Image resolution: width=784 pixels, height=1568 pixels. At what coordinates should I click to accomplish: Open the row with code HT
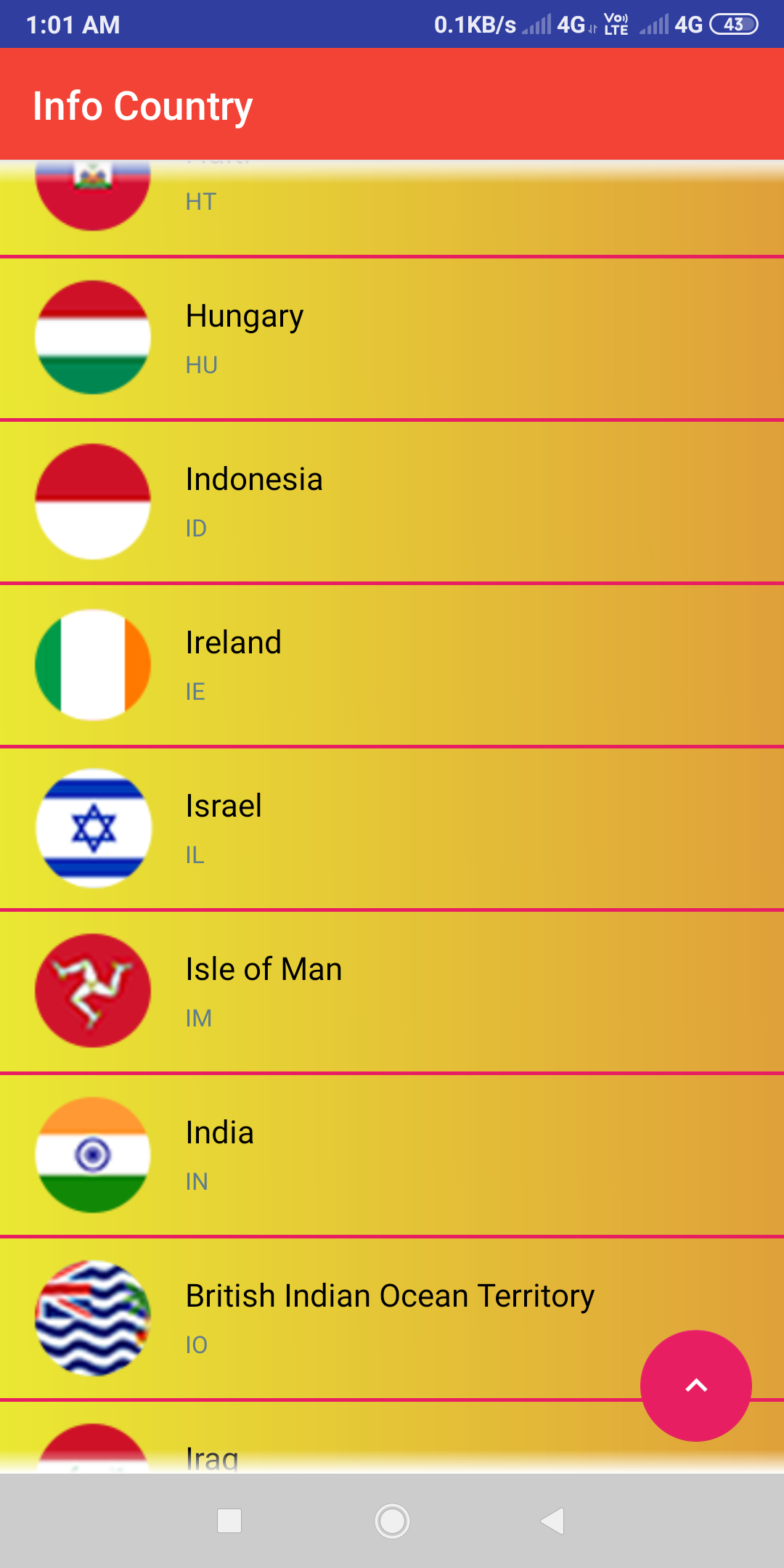(392, 208)
